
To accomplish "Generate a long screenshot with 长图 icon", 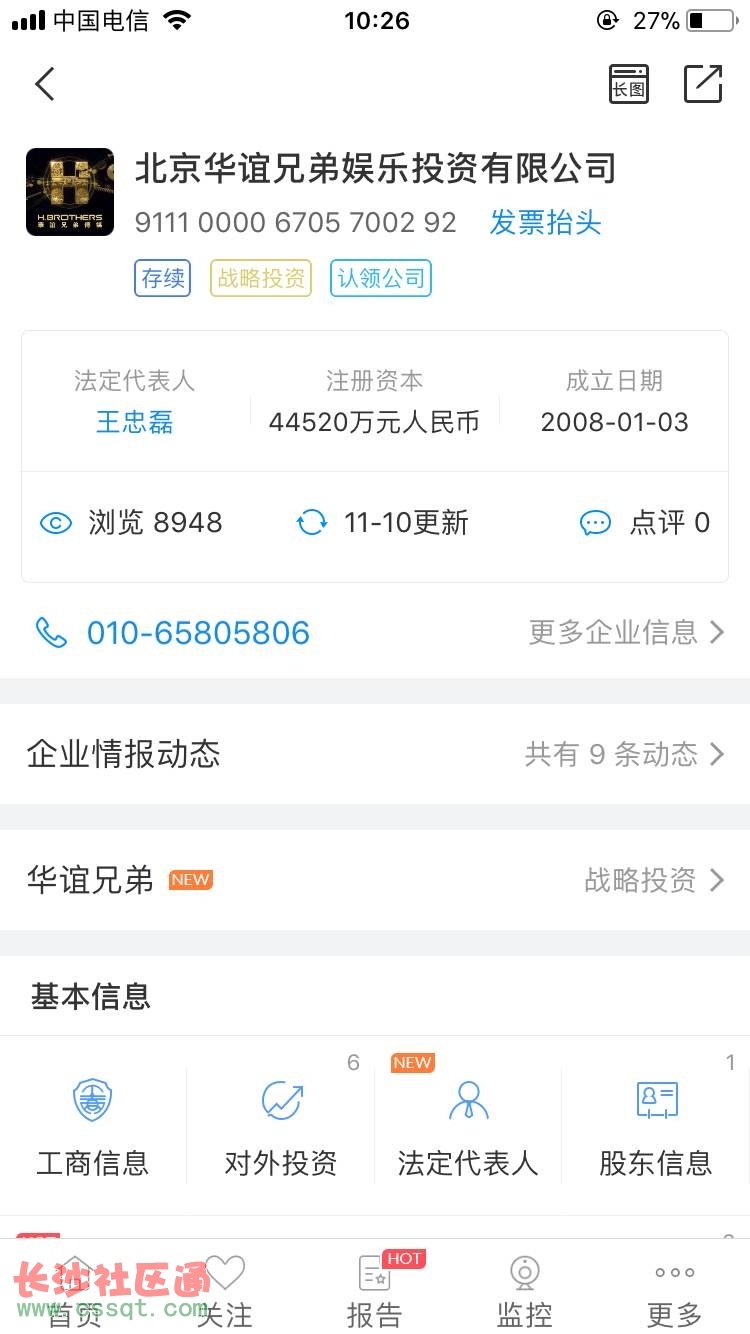I will [629, 84].
